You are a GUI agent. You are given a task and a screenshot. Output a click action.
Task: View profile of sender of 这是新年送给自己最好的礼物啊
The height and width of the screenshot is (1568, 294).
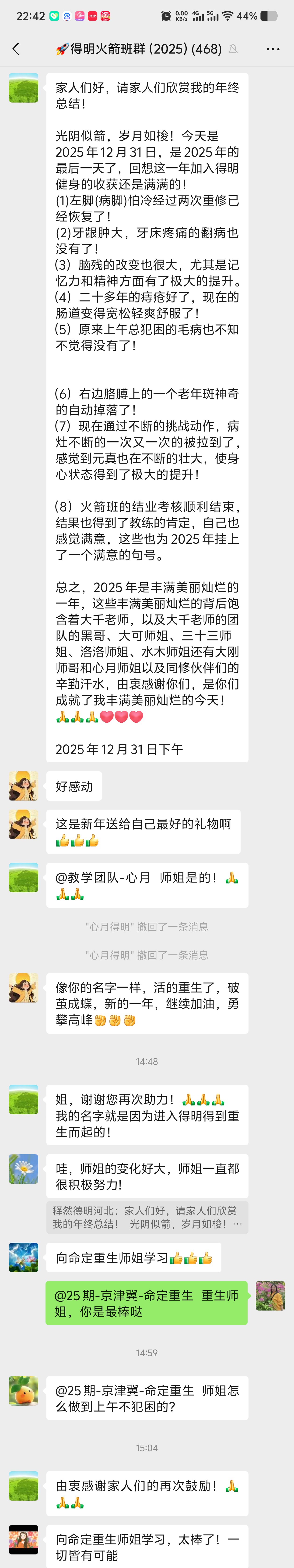pos(24,824)
